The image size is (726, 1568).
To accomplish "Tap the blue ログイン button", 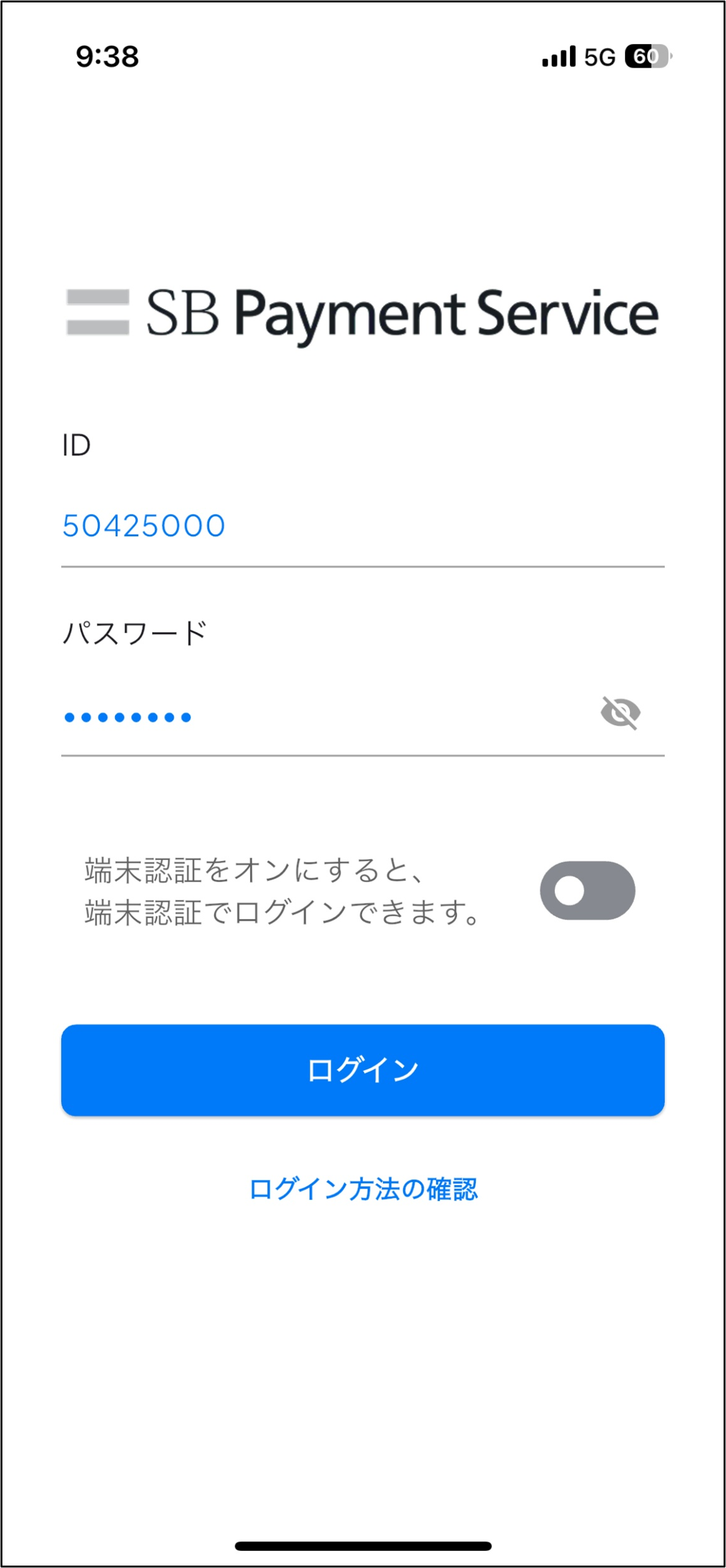I will click(x=362, y=1070).
